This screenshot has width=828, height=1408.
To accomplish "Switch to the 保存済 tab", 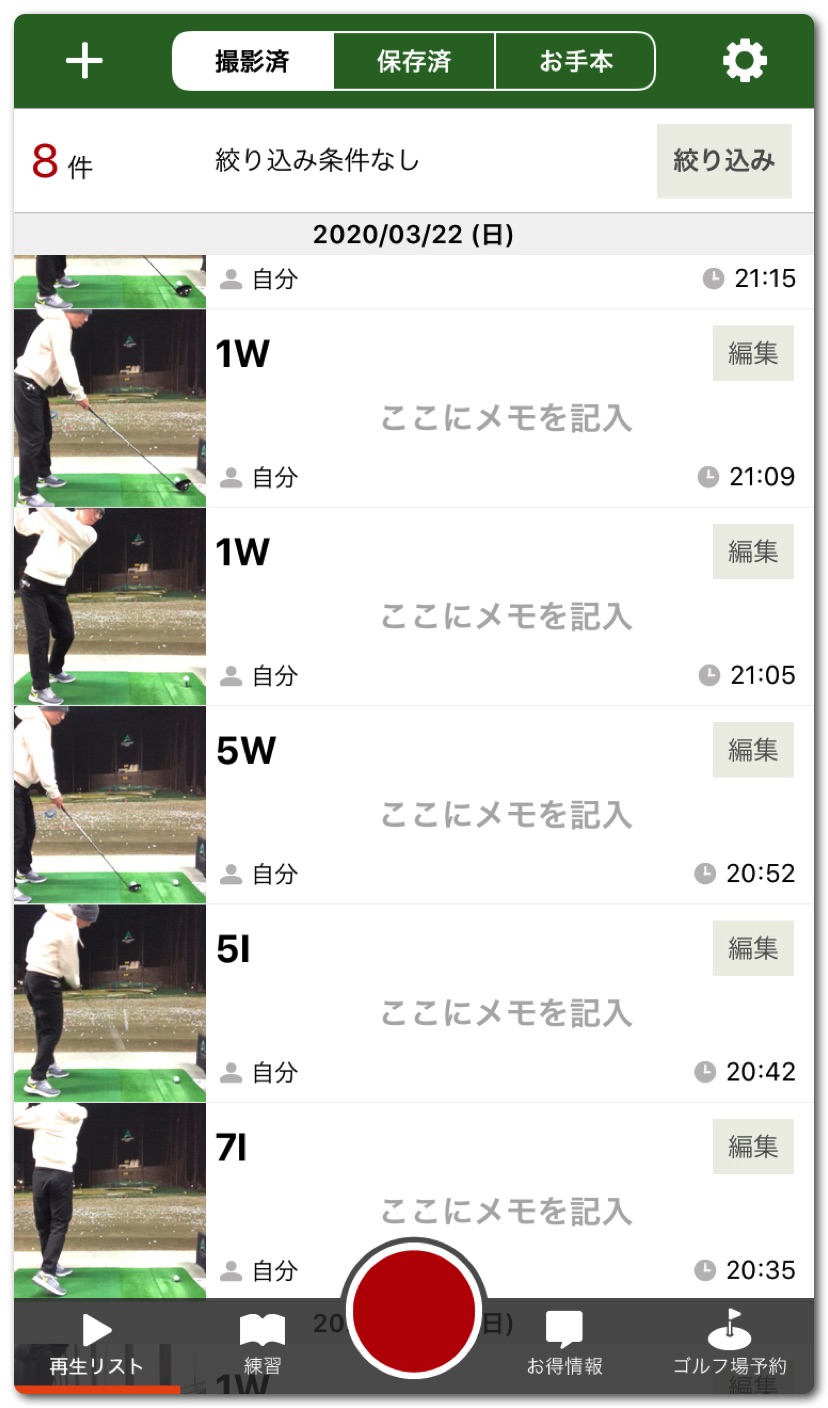I will point(414,62).
